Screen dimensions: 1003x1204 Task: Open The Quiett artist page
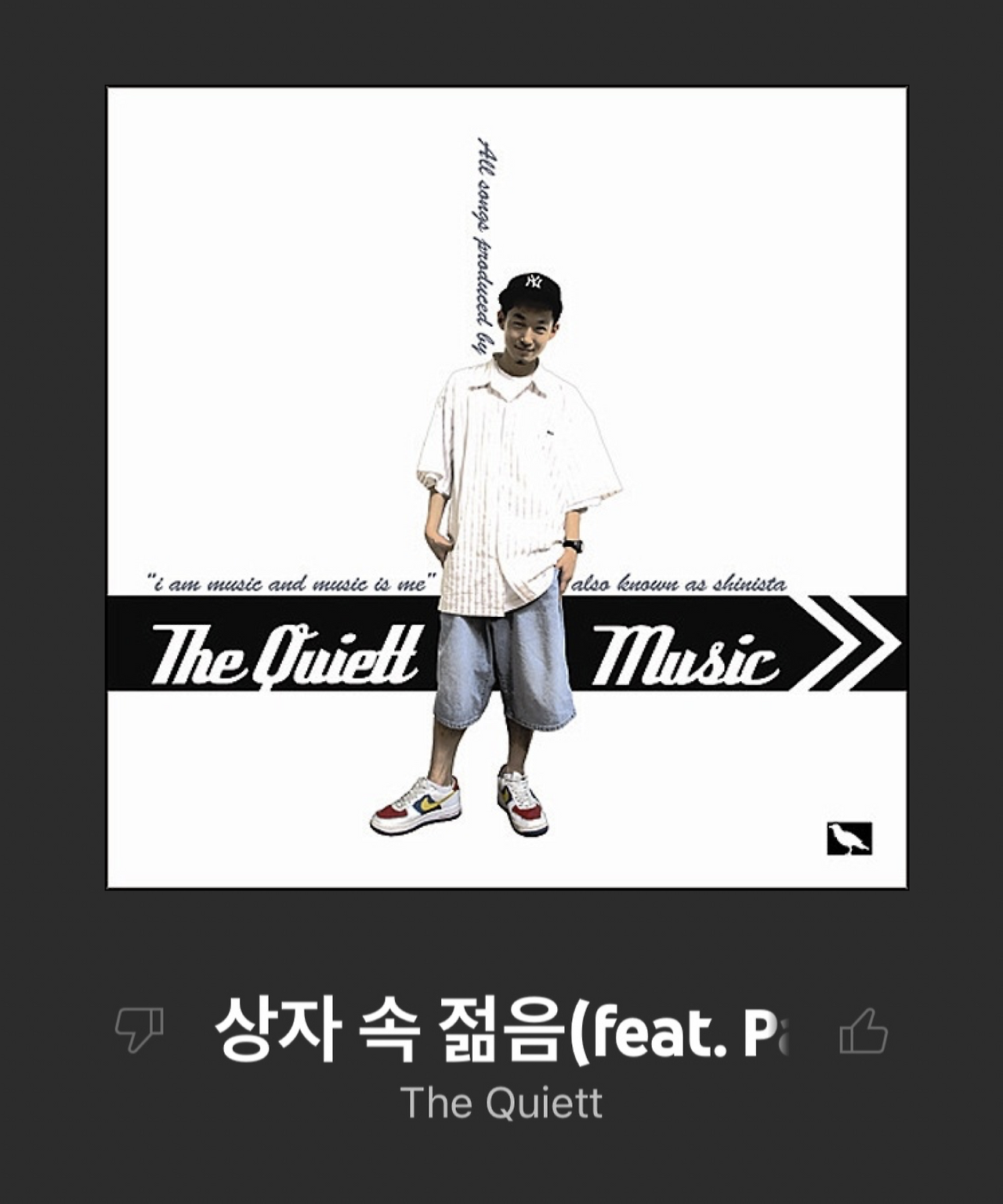(501, 1104)
